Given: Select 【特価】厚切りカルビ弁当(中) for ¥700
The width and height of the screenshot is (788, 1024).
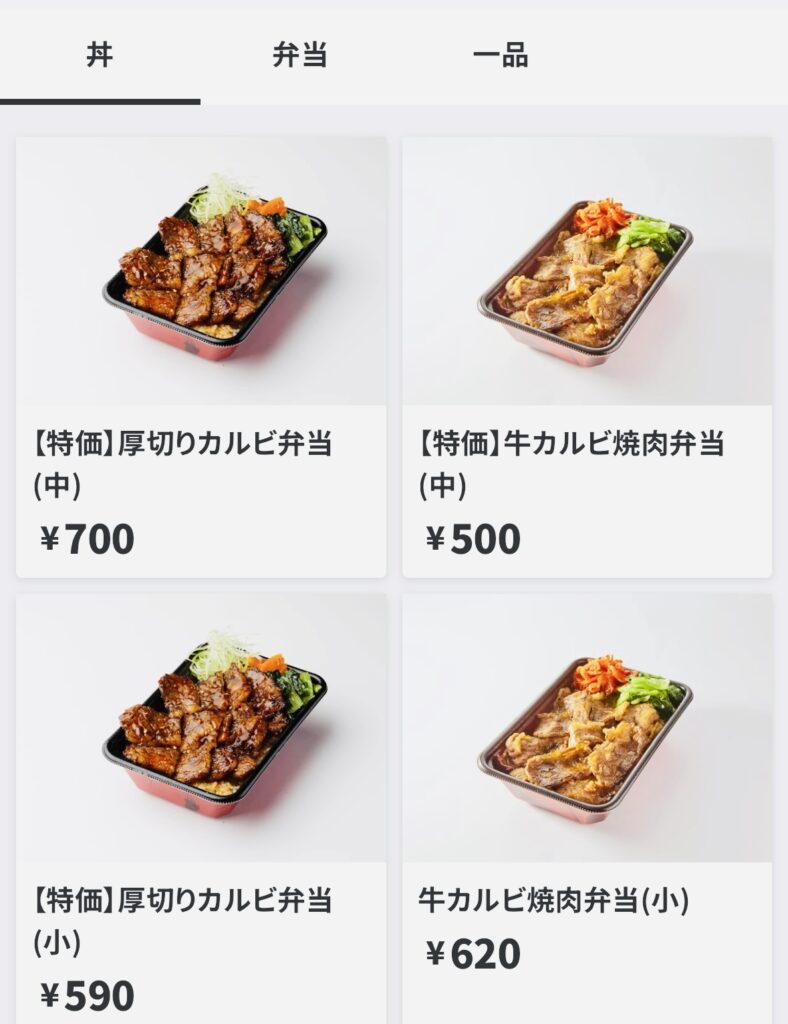Looking at the screenshot, I should [201, 357].
